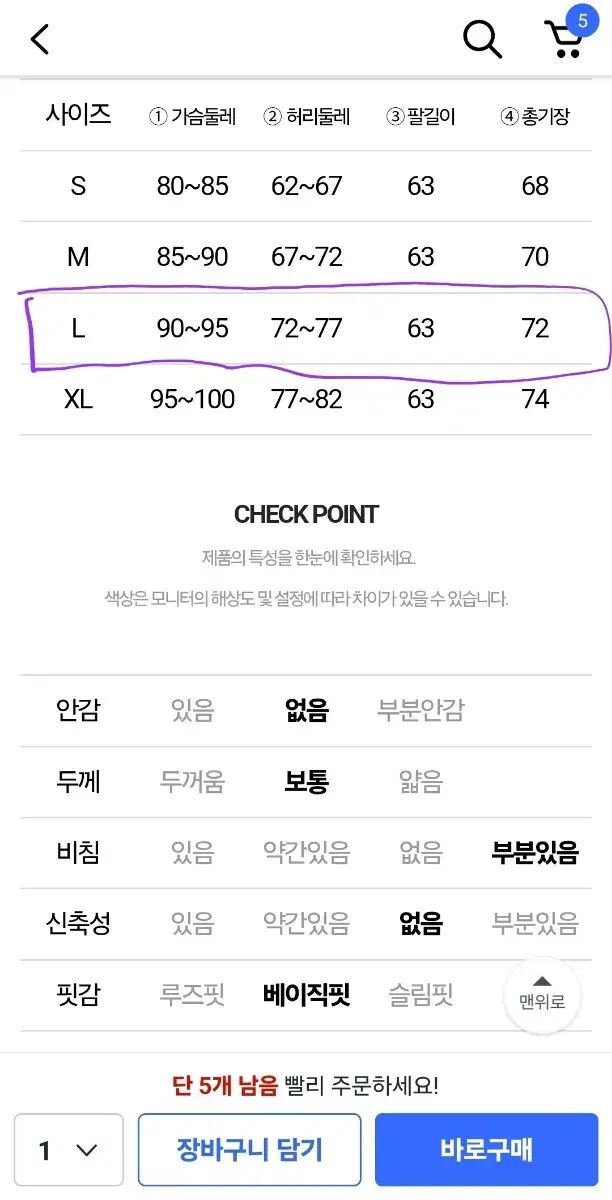This screenshot has width=612, height=1200.
Task: Add item with 장바구니 담기 button
Action: coord(250,1150)
